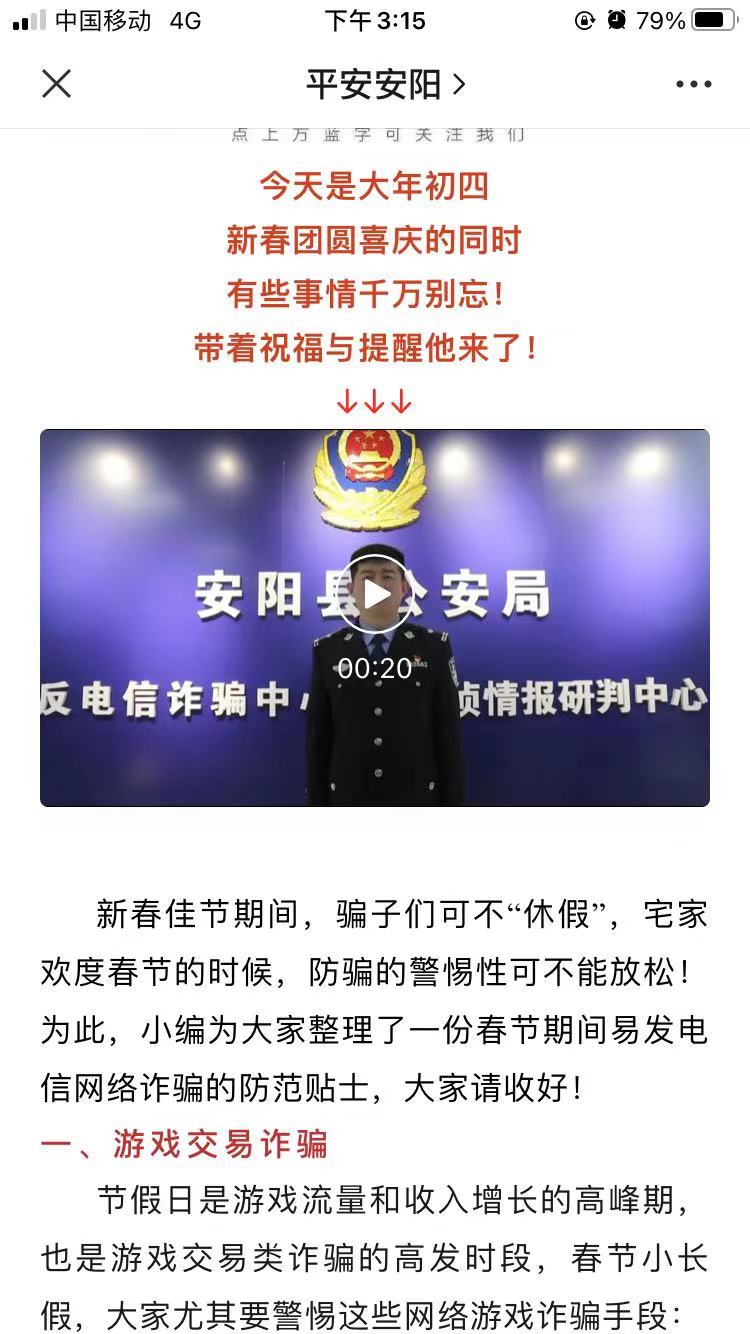Open the three-dot more options menu
This screenshot has height=1334, width=750.
693,85
